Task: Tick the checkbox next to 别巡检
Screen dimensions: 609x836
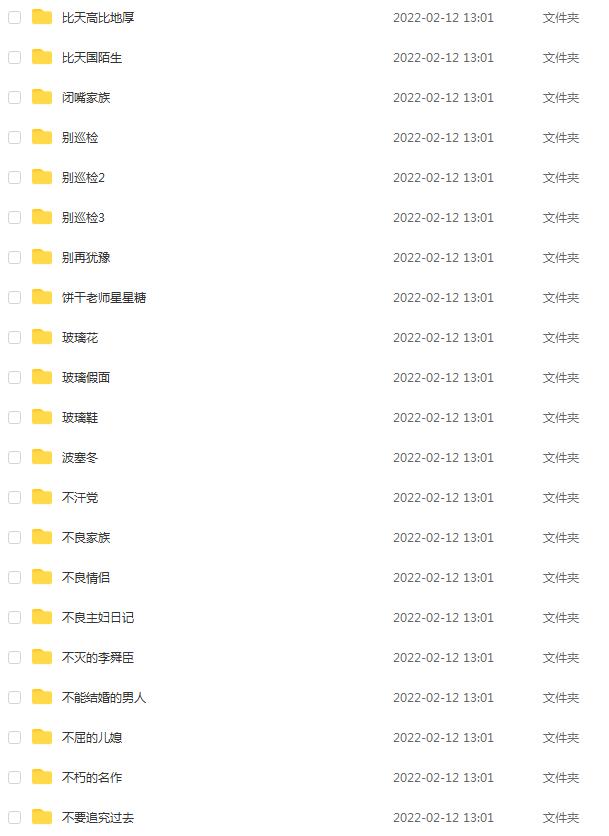Action: (15, 137)
